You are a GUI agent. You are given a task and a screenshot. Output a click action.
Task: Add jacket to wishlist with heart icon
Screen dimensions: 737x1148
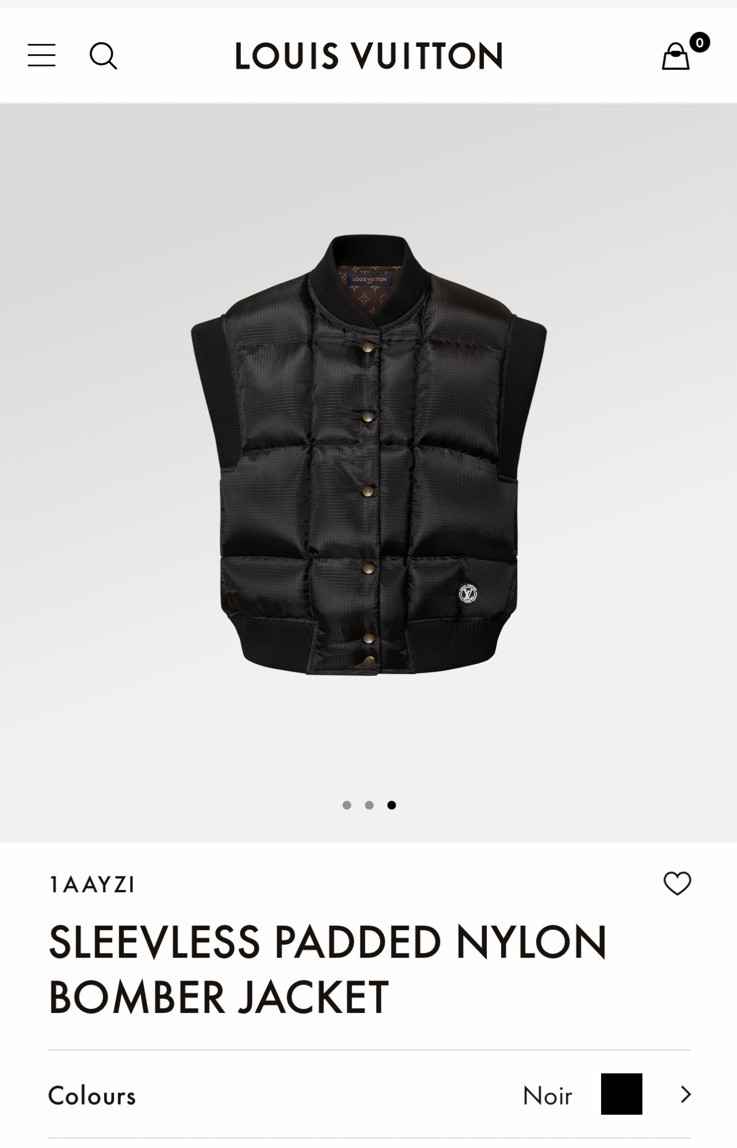pos(677,883)
